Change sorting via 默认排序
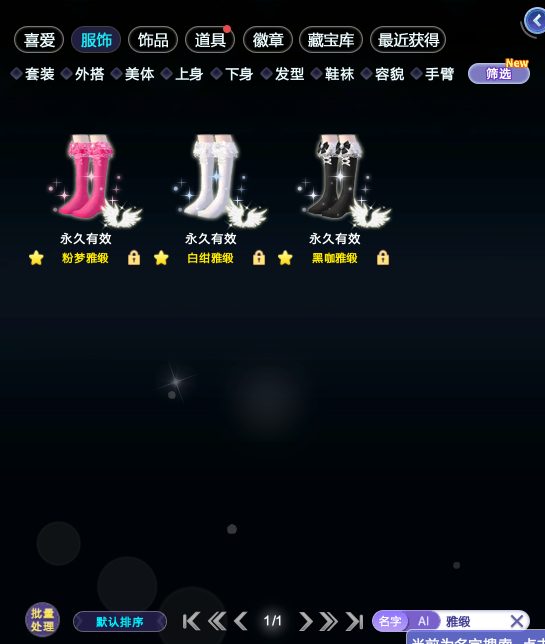 pos(120,621)
